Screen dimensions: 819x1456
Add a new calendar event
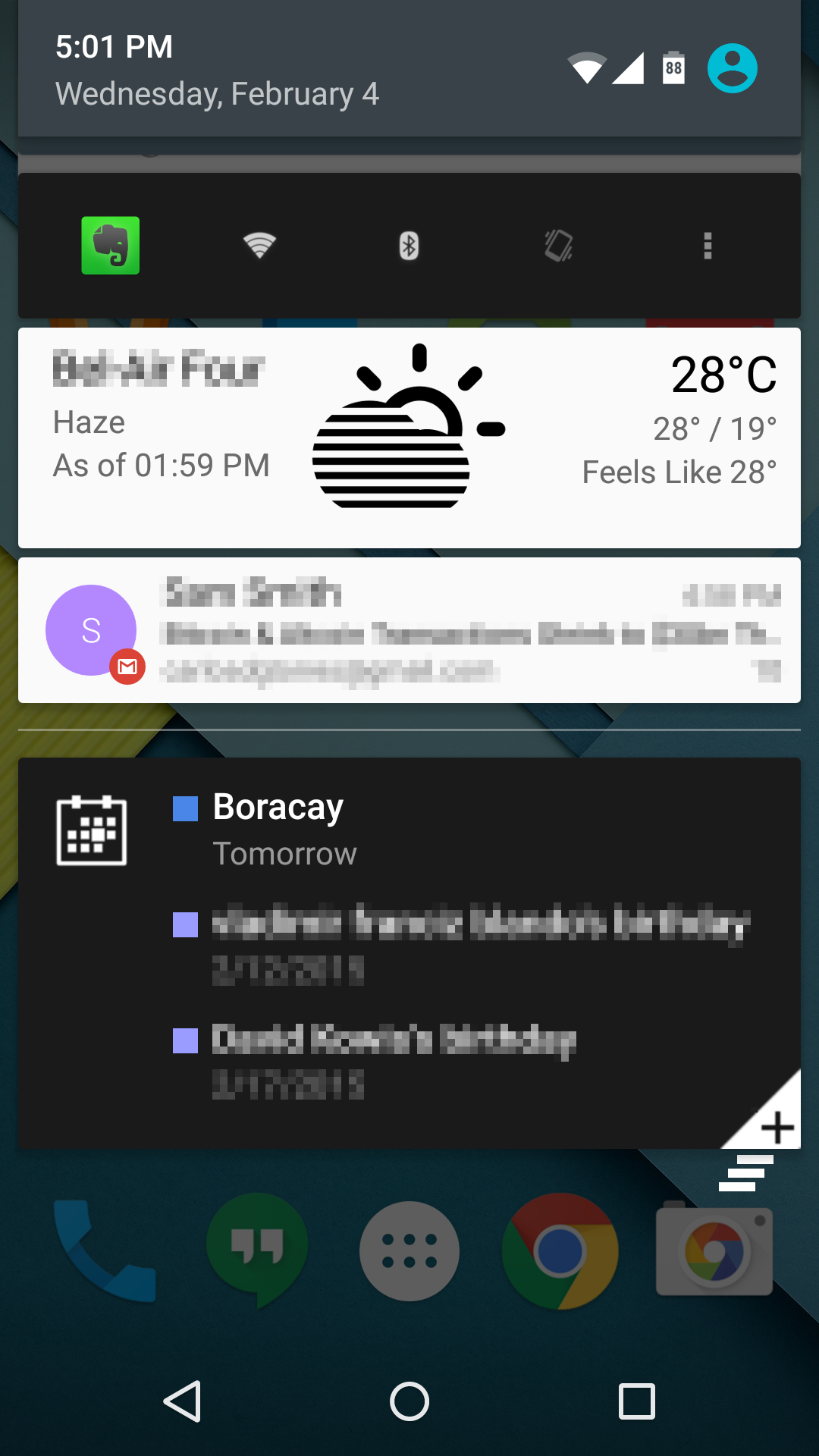776,1126
